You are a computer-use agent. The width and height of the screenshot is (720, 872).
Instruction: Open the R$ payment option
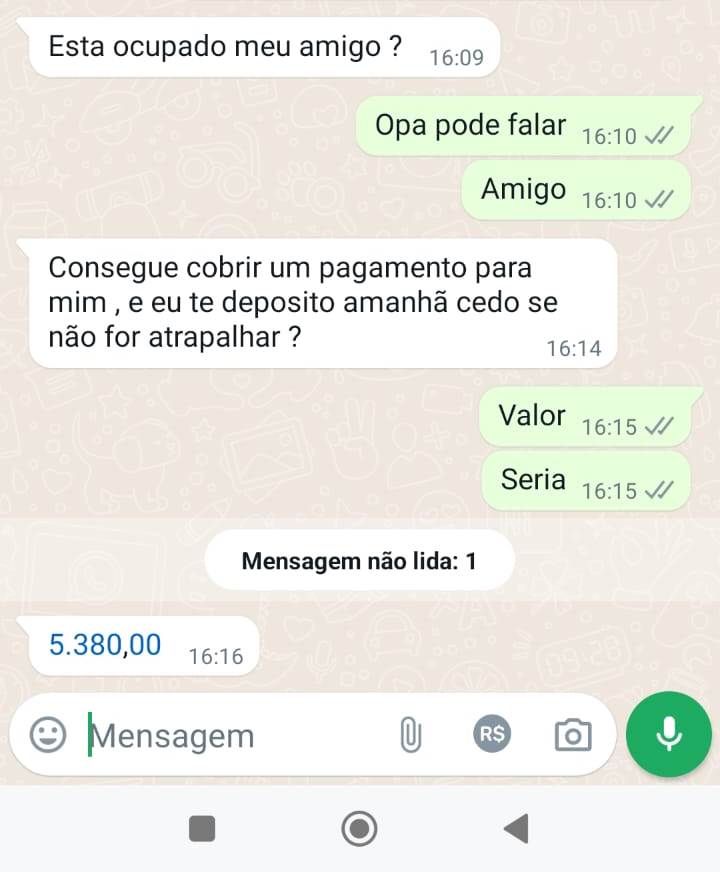(x=492, y=735)
